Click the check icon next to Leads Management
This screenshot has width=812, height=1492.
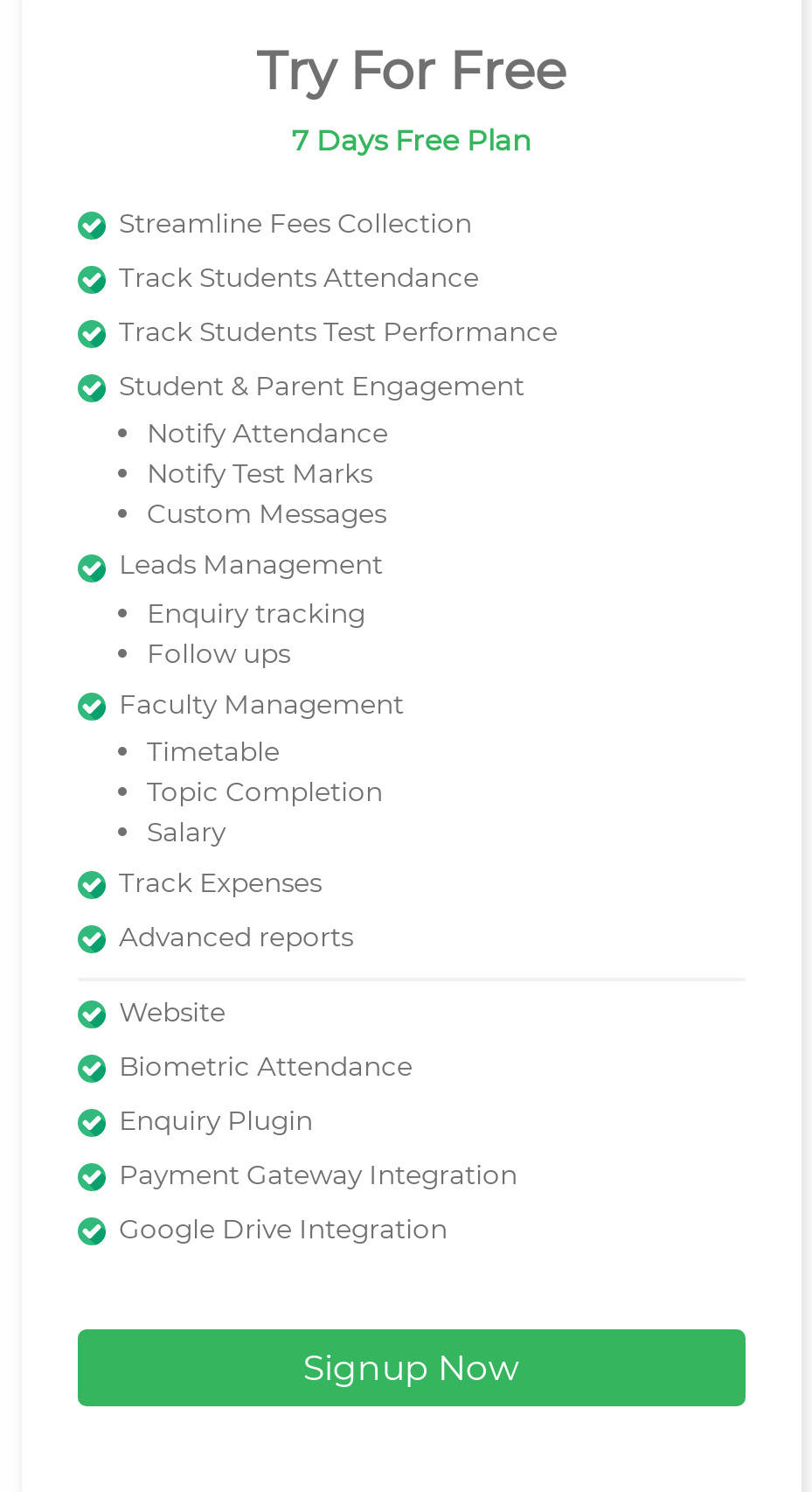92,567
